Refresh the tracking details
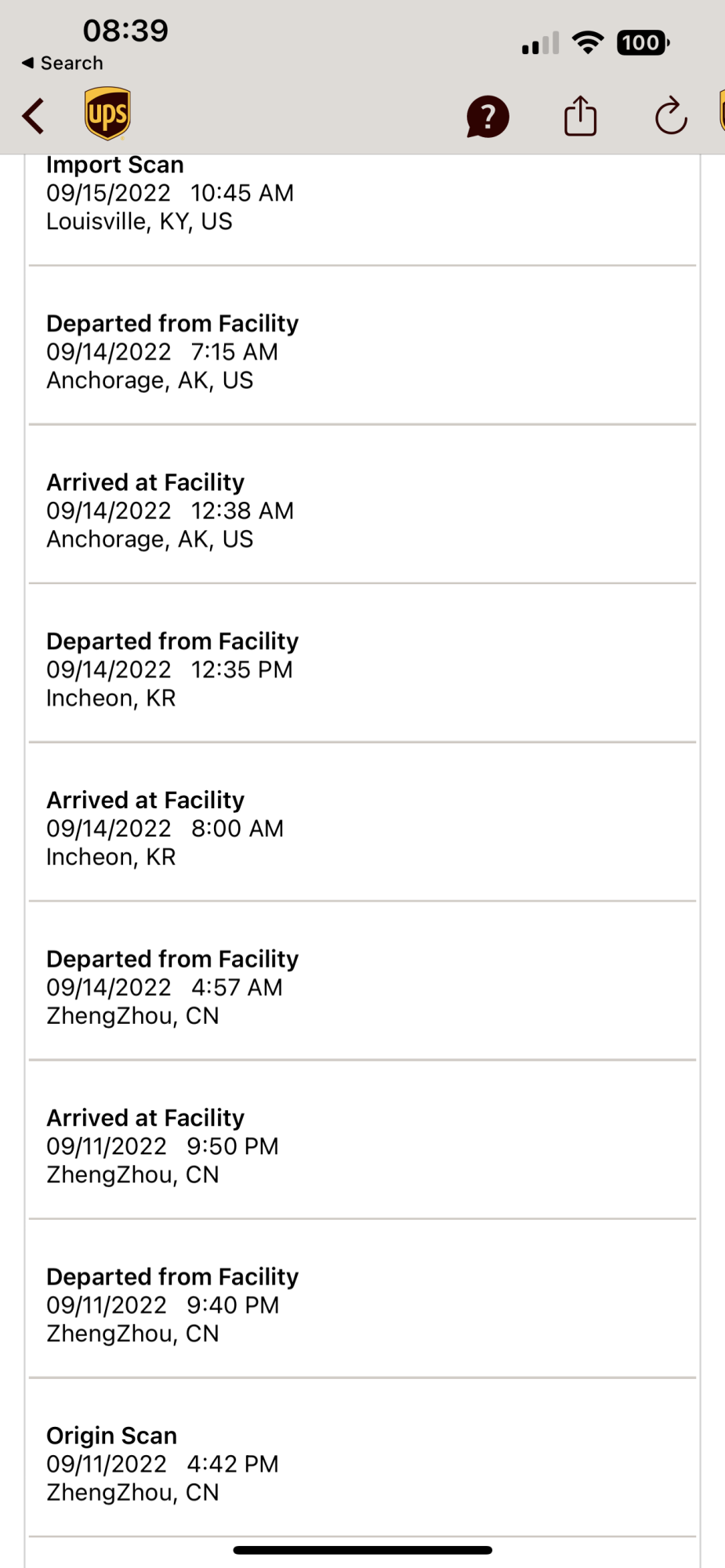This screenshot has height=1568, width=725. coord(671,117)
